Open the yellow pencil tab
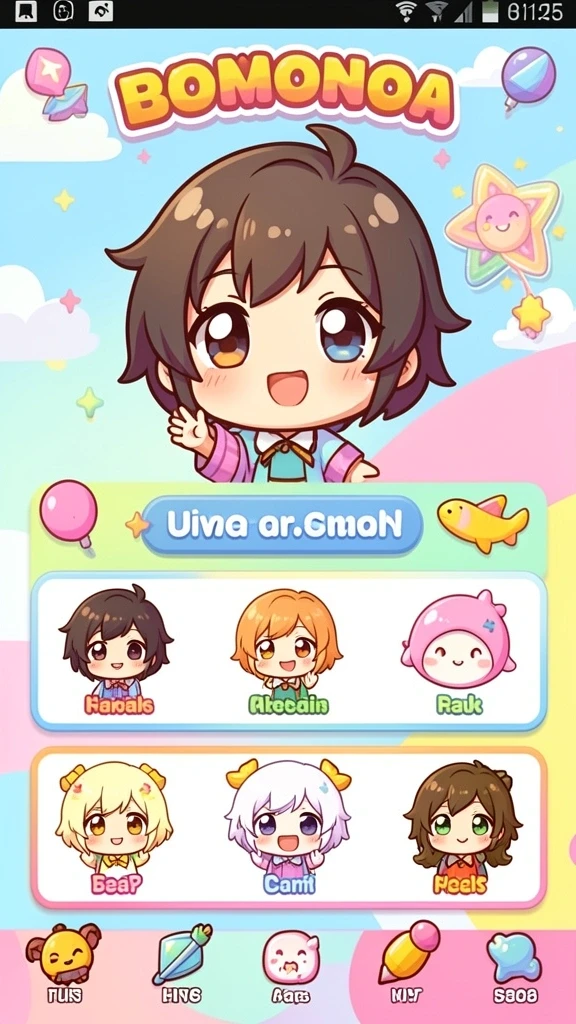Screen dimensions: 576x1024 click(408, 962)
